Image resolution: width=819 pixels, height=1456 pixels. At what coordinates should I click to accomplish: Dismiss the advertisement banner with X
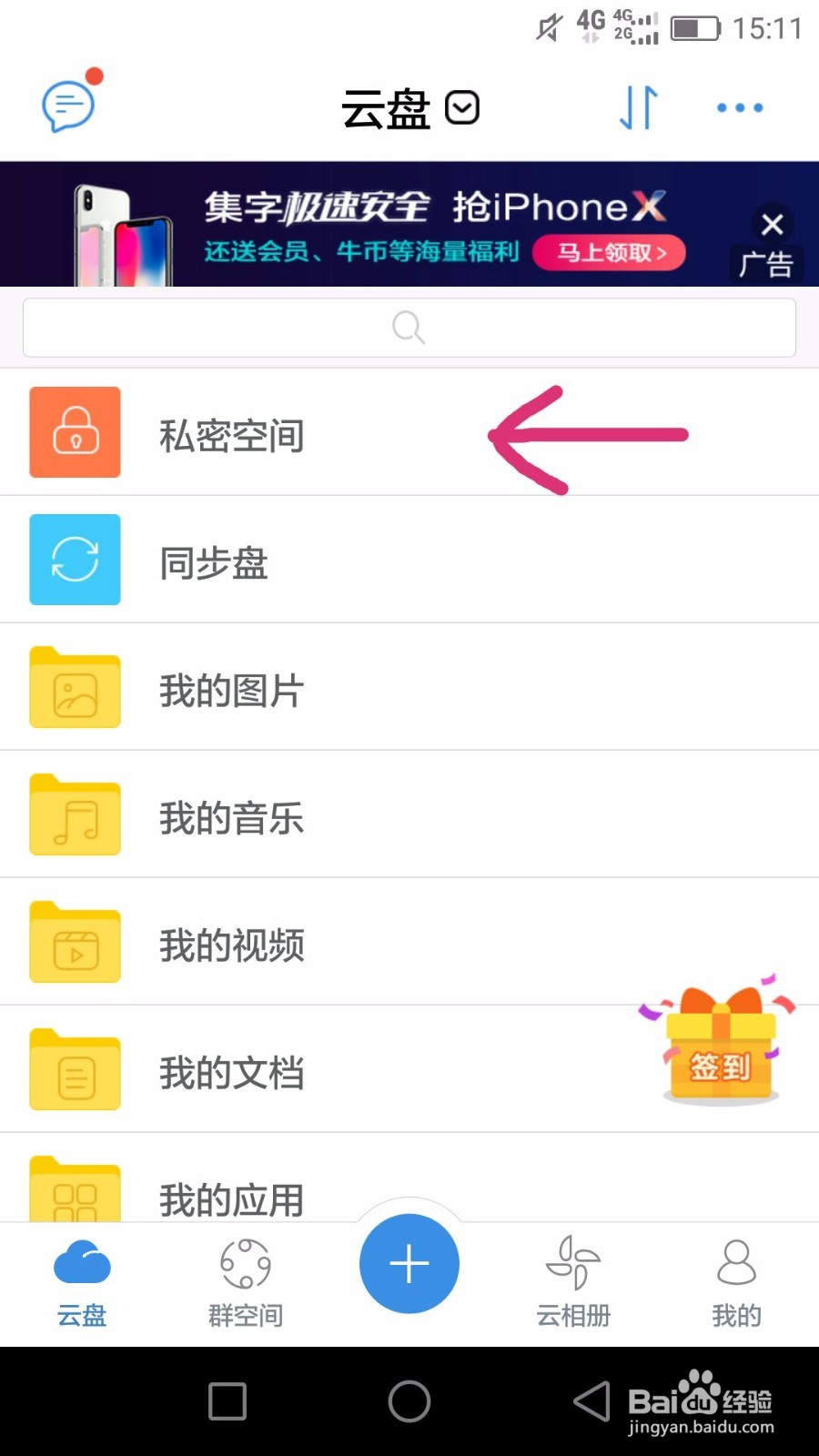pos(773,225)
